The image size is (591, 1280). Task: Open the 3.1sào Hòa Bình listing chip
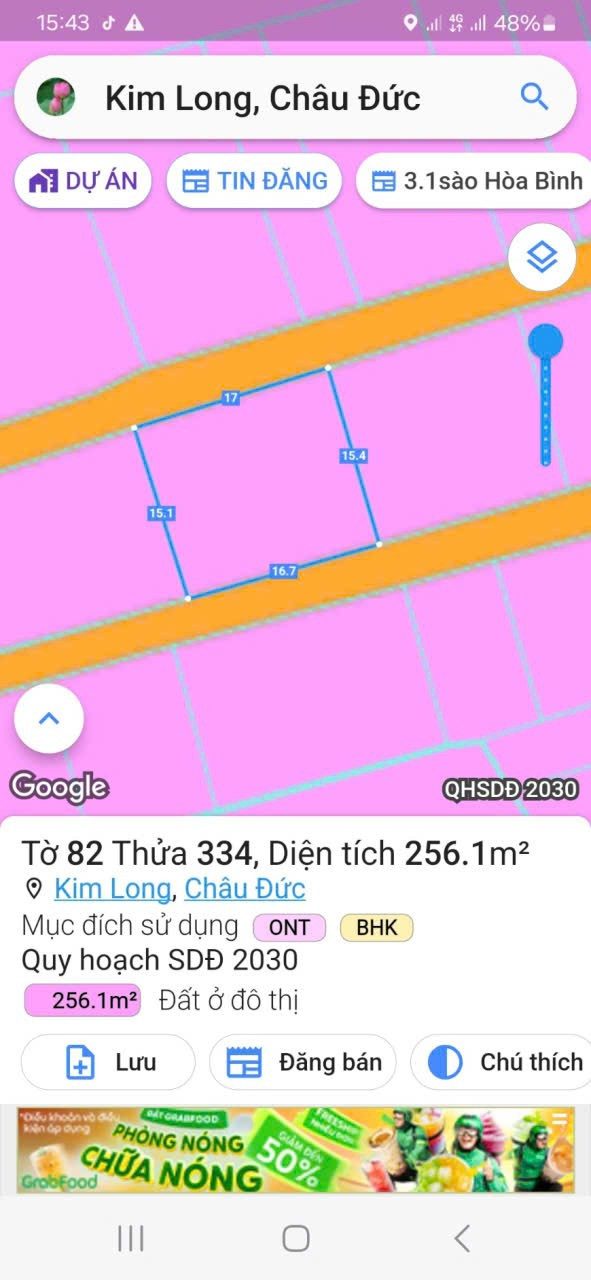pyautogui.click(x=473, y=182)
